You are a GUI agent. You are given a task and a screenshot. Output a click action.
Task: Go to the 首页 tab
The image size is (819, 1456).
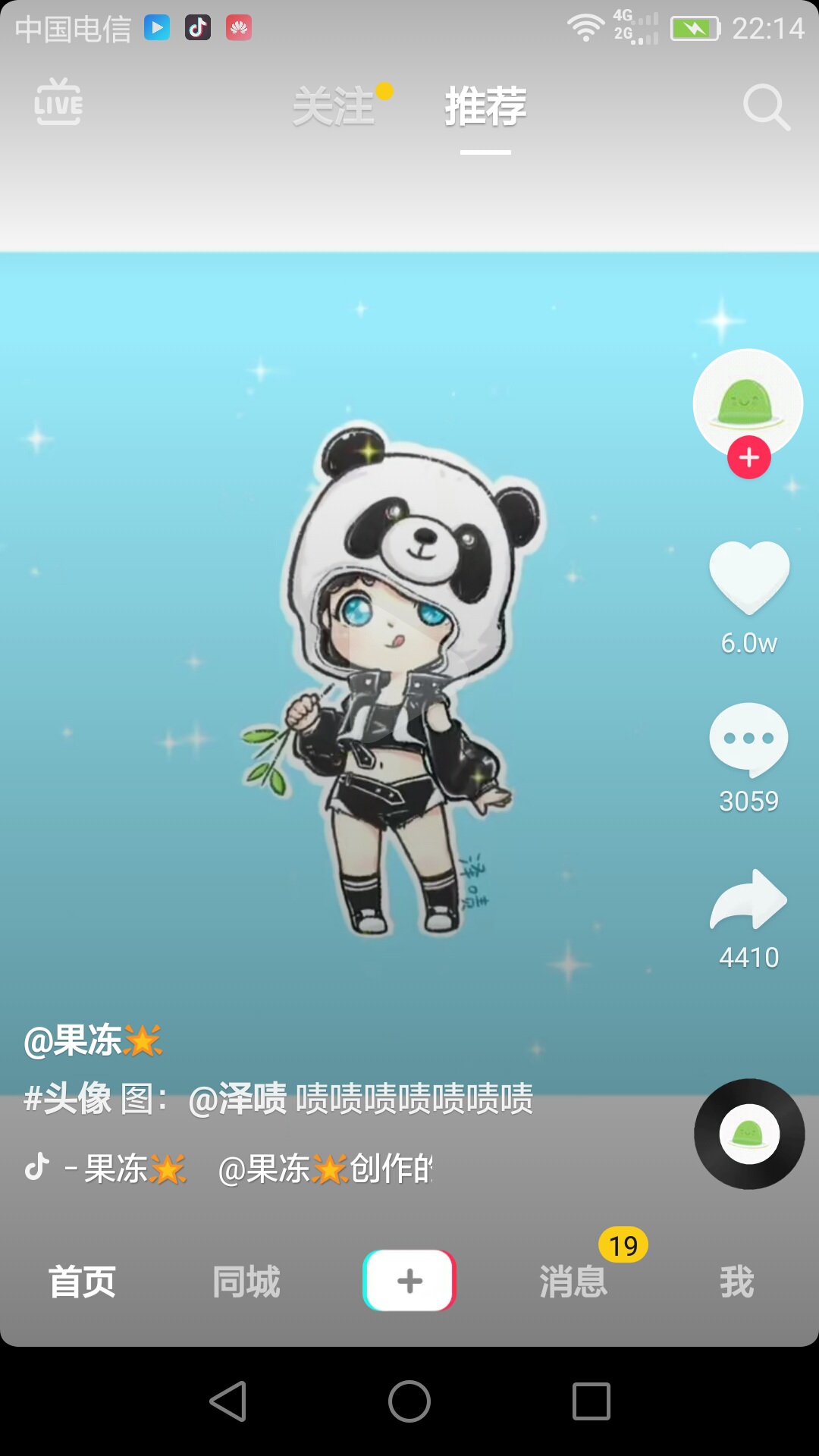click(82, 1282)
